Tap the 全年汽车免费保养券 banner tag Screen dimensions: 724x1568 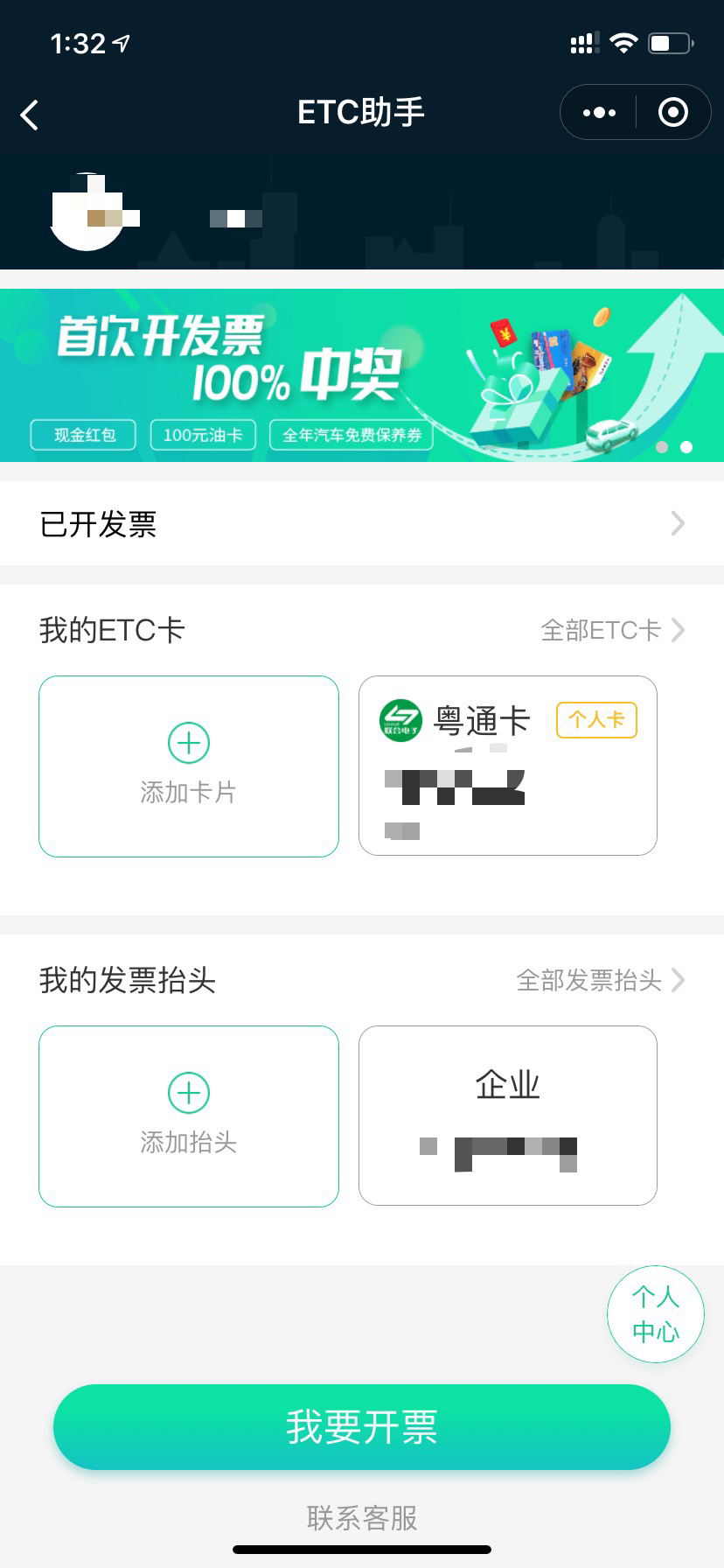click(353, 435)
